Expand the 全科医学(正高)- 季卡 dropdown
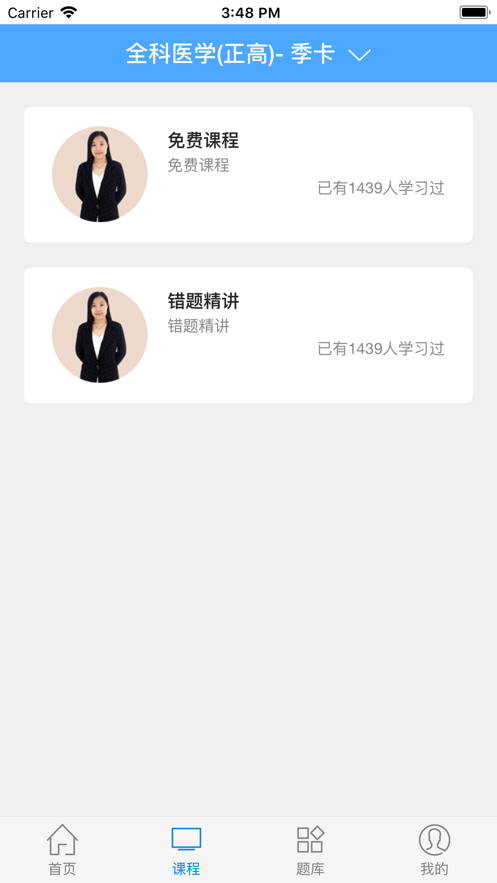497x883 pixels. (248, 55)
